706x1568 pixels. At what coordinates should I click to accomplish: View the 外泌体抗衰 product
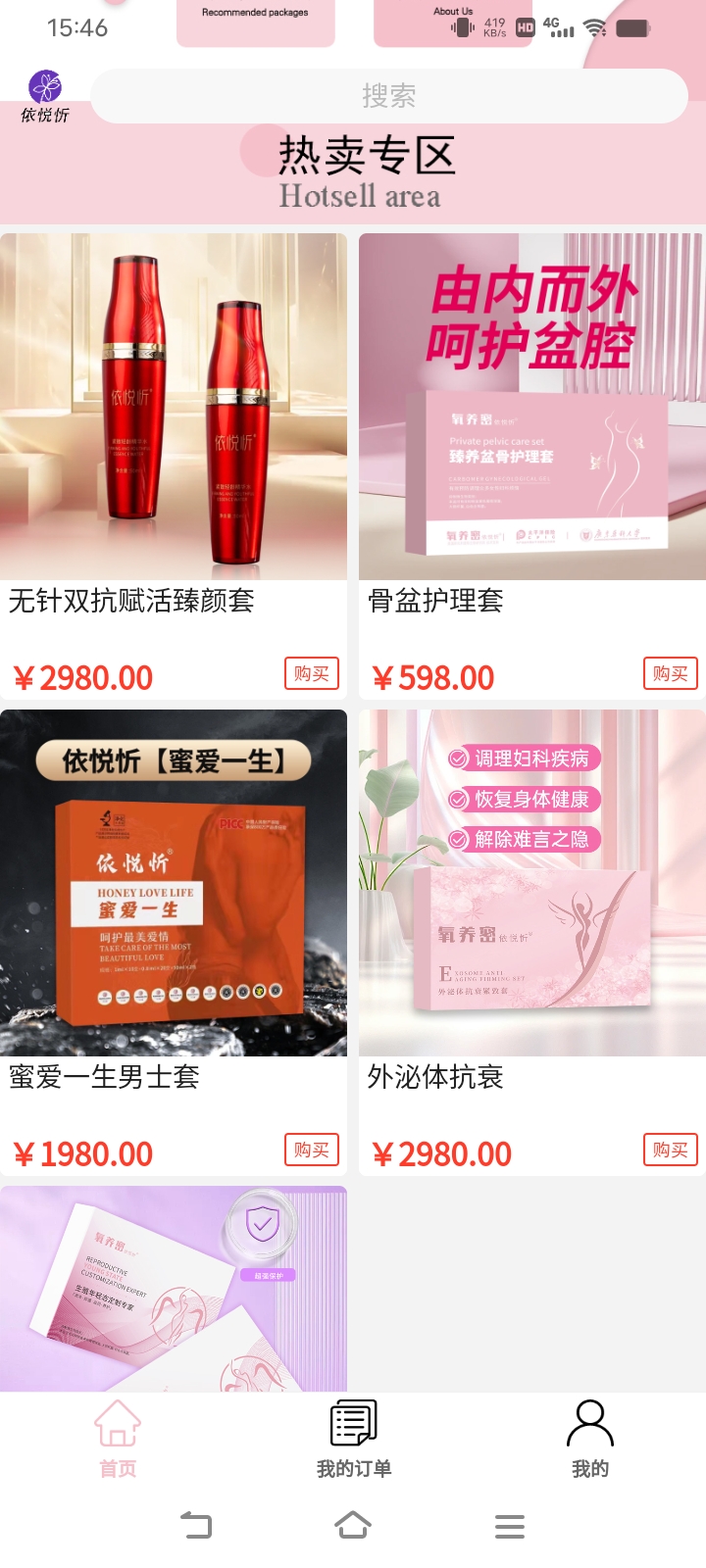pos(531,883)
